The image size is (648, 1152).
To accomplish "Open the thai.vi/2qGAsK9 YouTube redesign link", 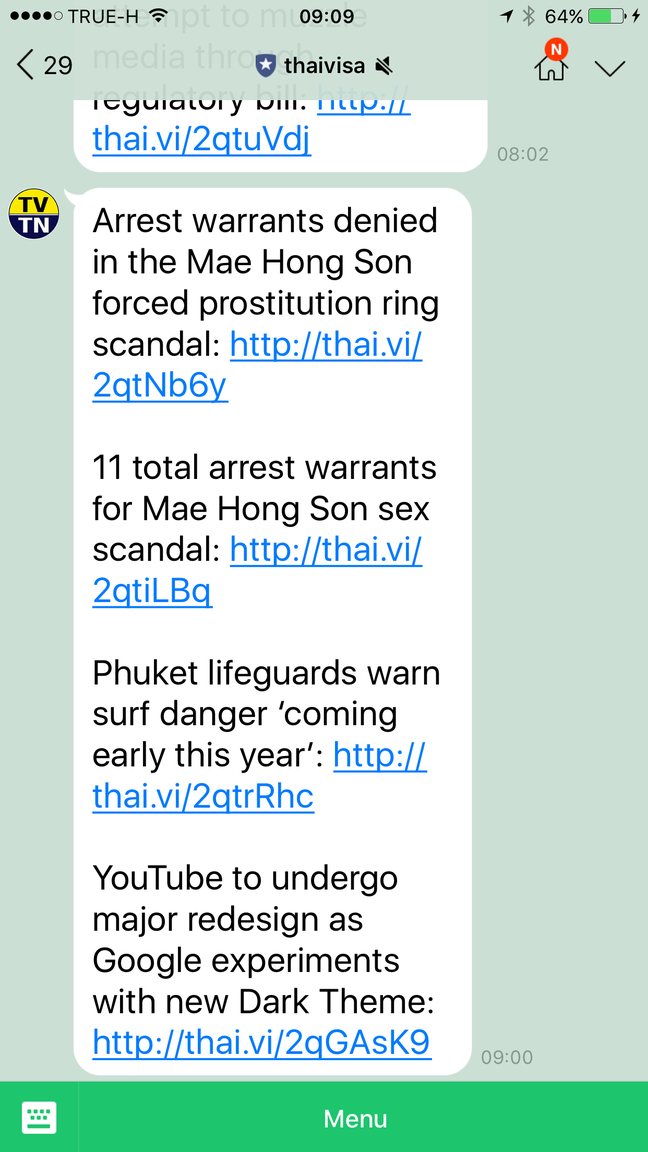I will click(x=261, y=1043).
